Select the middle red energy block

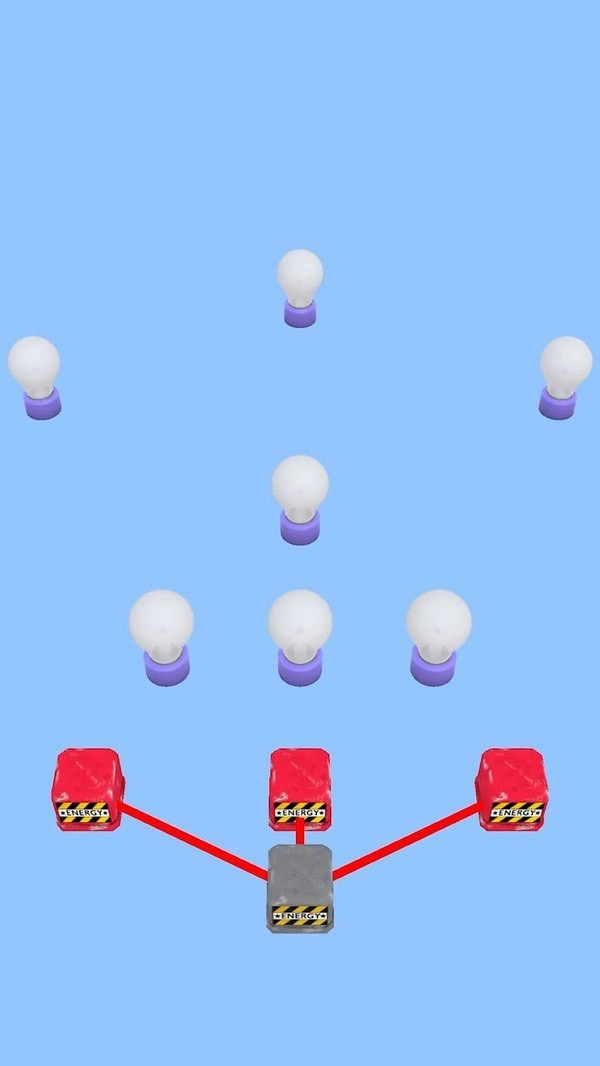tap(300, 788)
